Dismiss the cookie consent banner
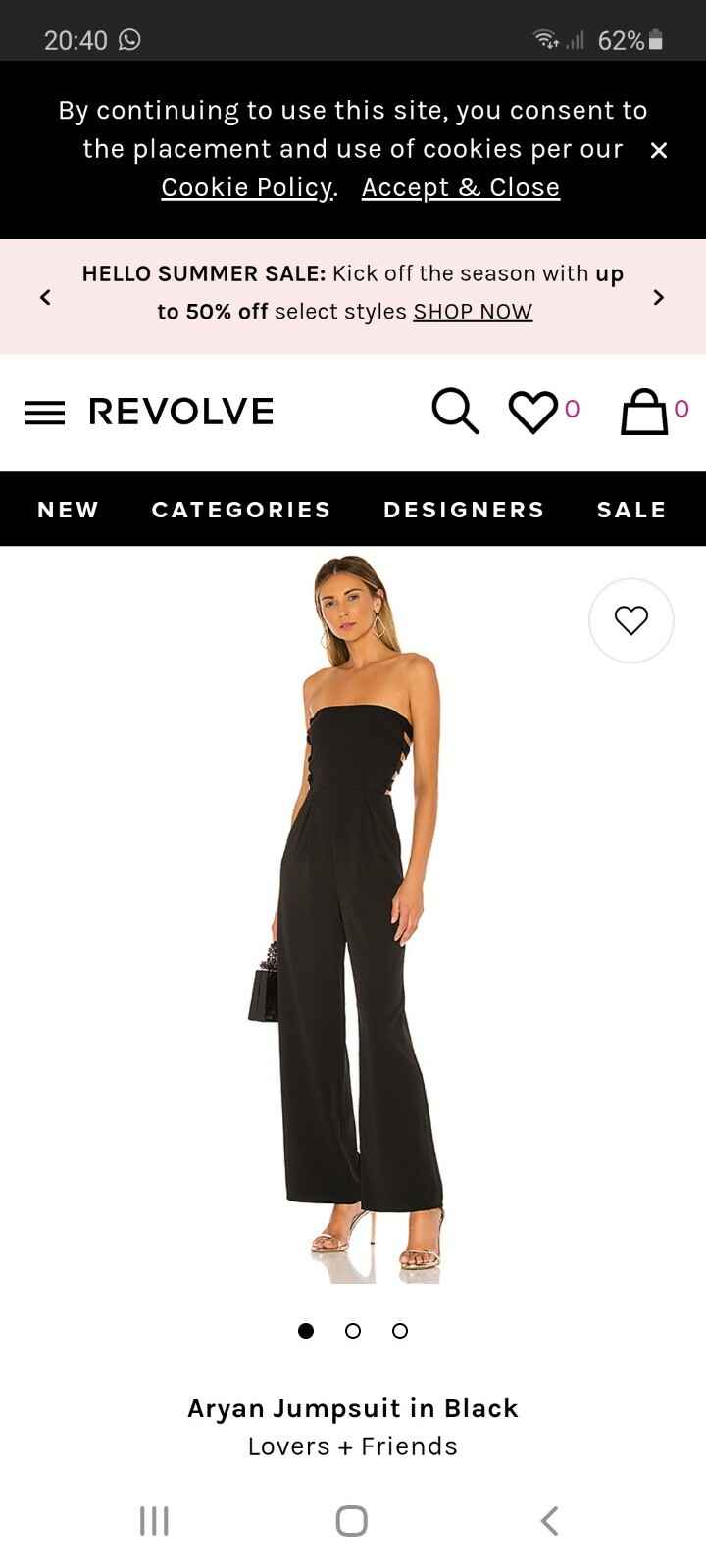 [x=659, y=150]
